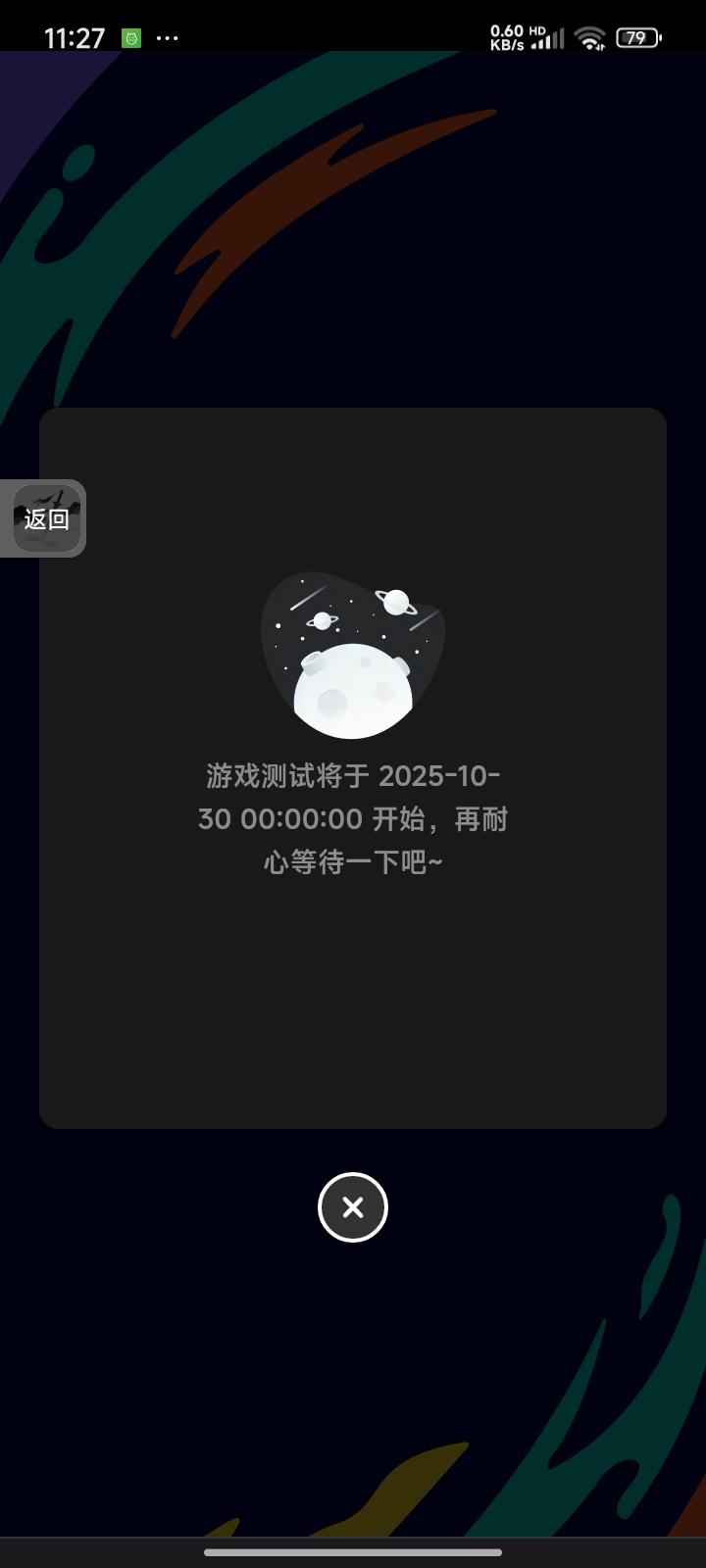706x1568 pixels.
Task: Tap the moon and planets illustration
Action: pyautogui.click(x=353, y=652)
